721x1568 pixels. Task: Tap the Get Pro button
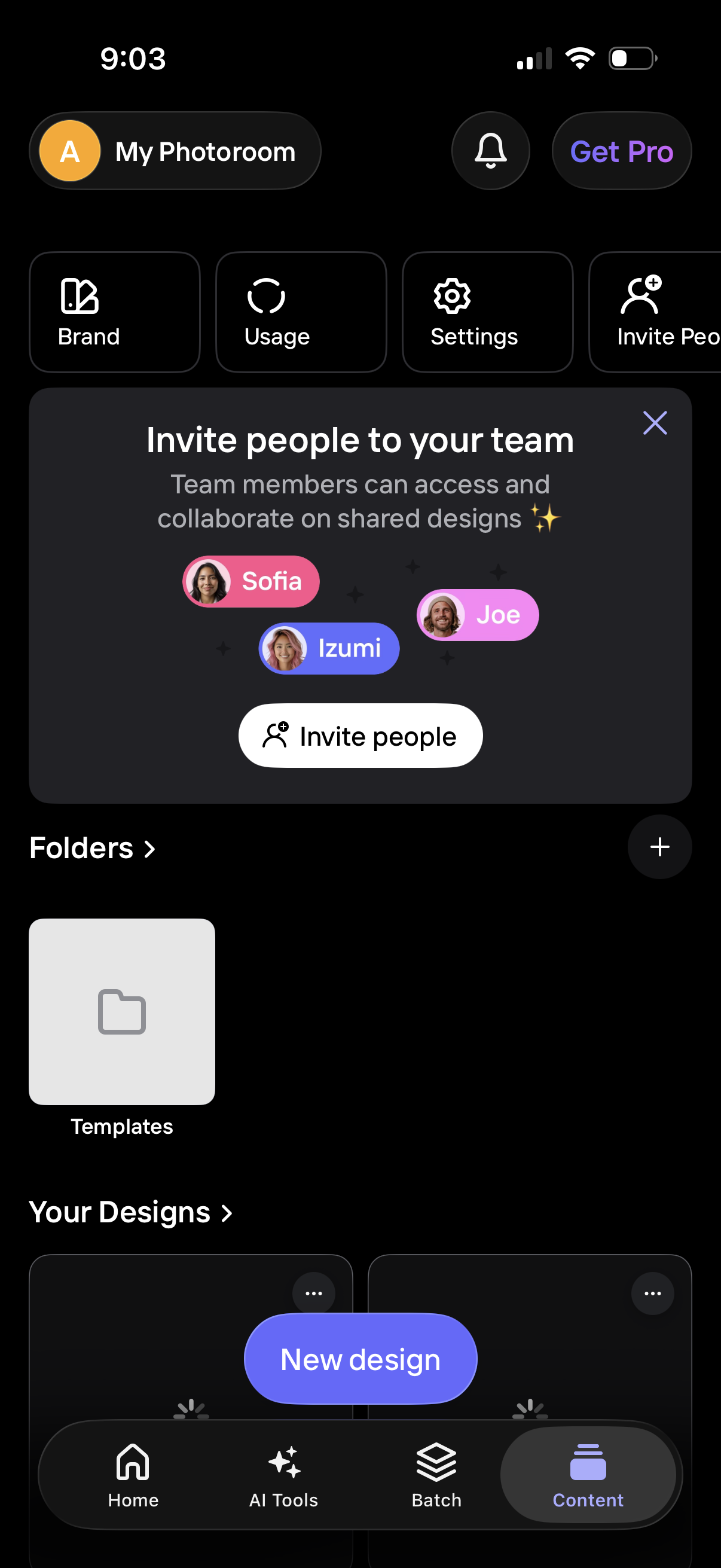(621, 151)
